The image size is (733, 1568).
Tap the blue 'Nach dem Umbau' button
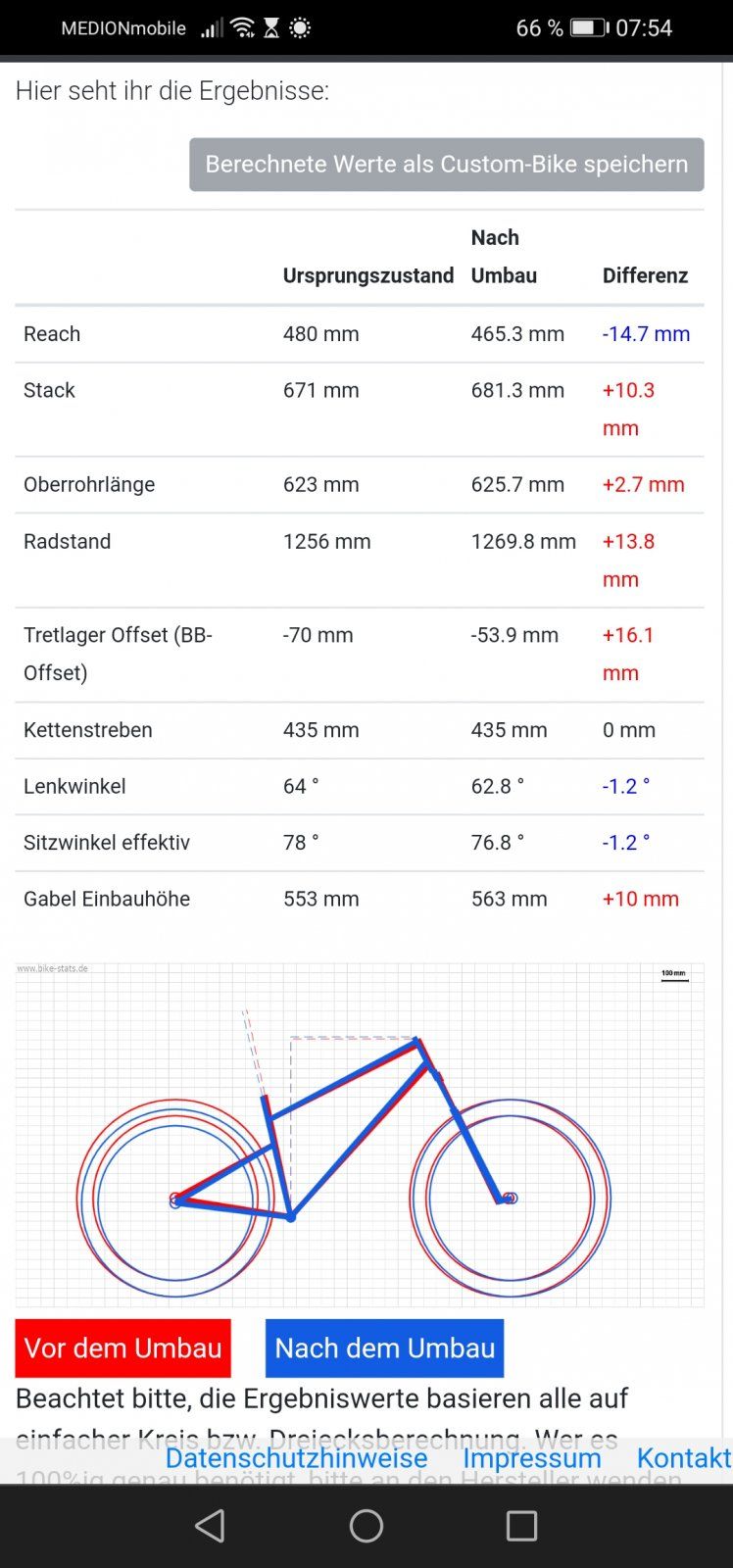click(x=384, y=1348)
